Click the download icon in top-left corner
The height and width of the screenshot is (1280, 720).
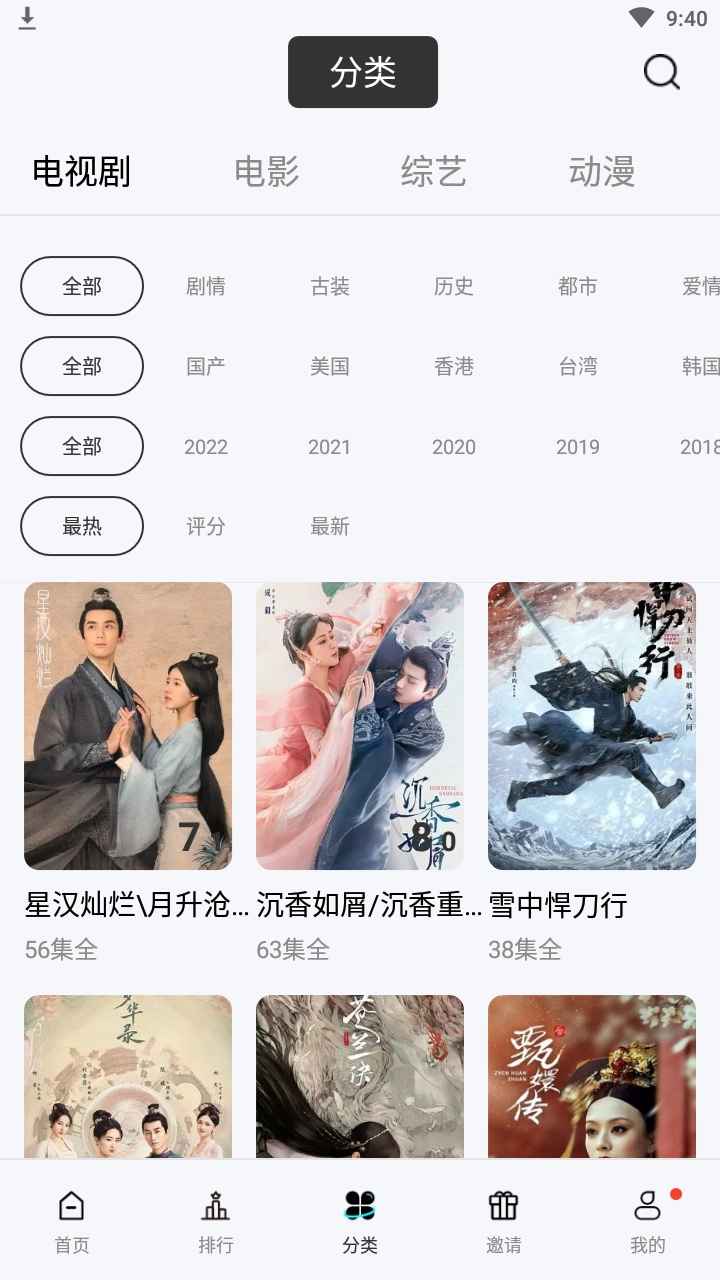point(28,18)
